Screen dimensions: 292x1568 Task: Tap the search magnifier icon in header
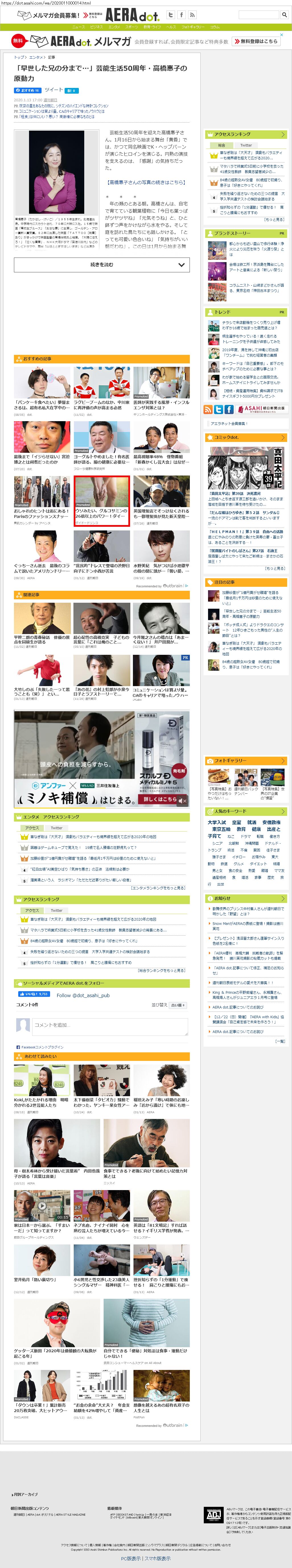click(284, 15)
